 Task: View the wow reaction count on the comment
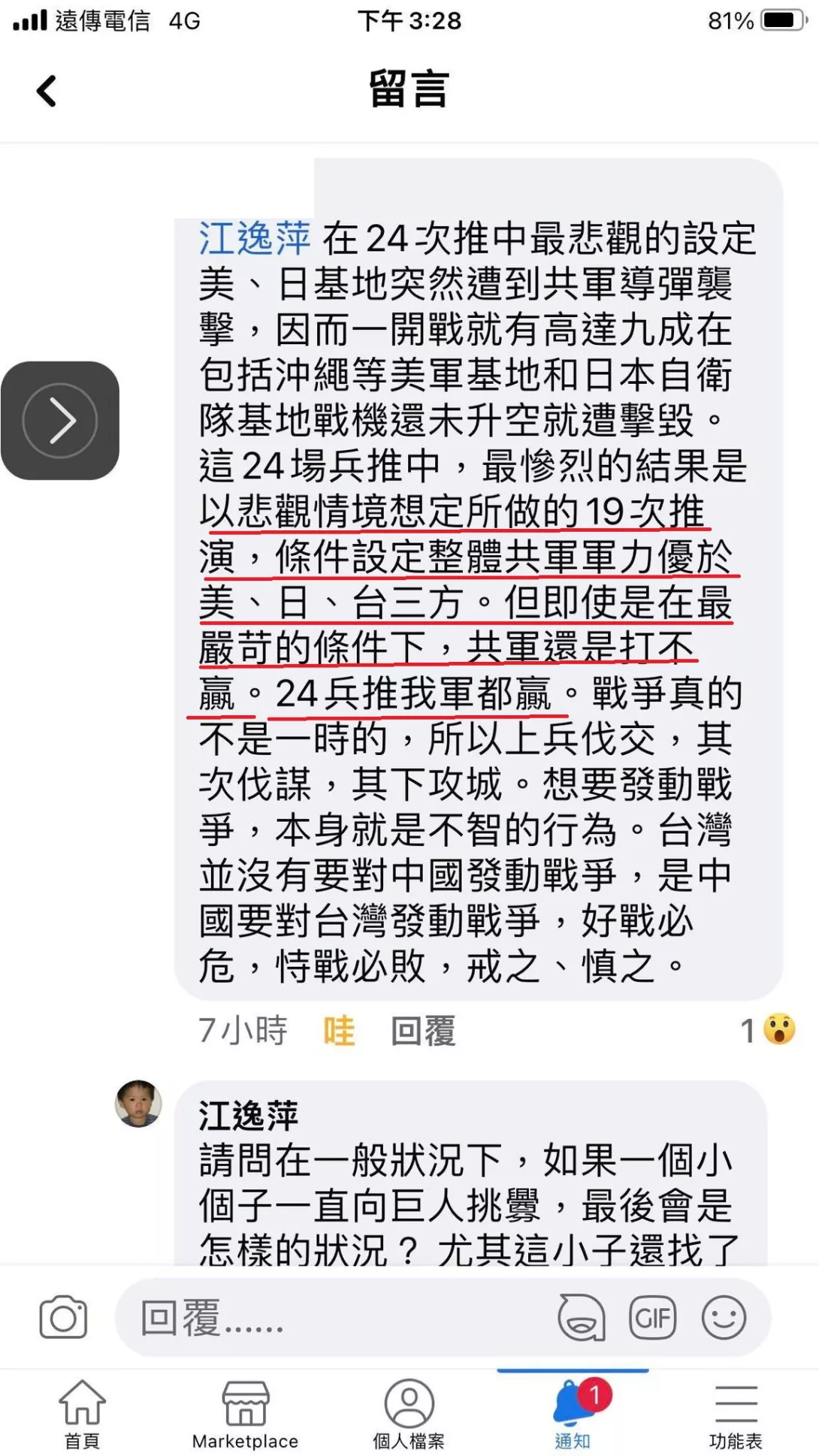pos(768,1030)
